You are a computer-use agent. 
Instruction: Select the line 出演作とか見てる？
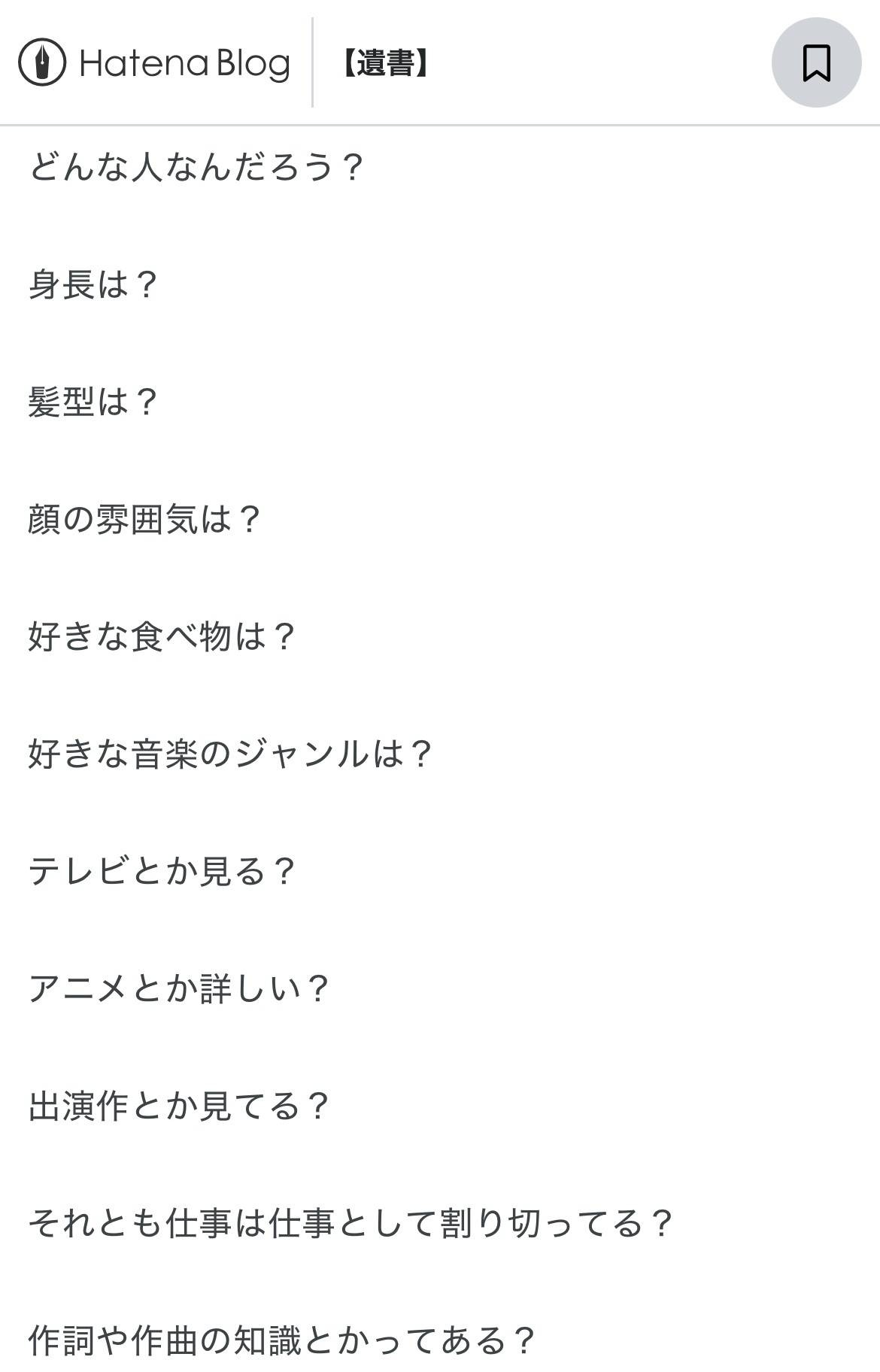point(179,1104)
